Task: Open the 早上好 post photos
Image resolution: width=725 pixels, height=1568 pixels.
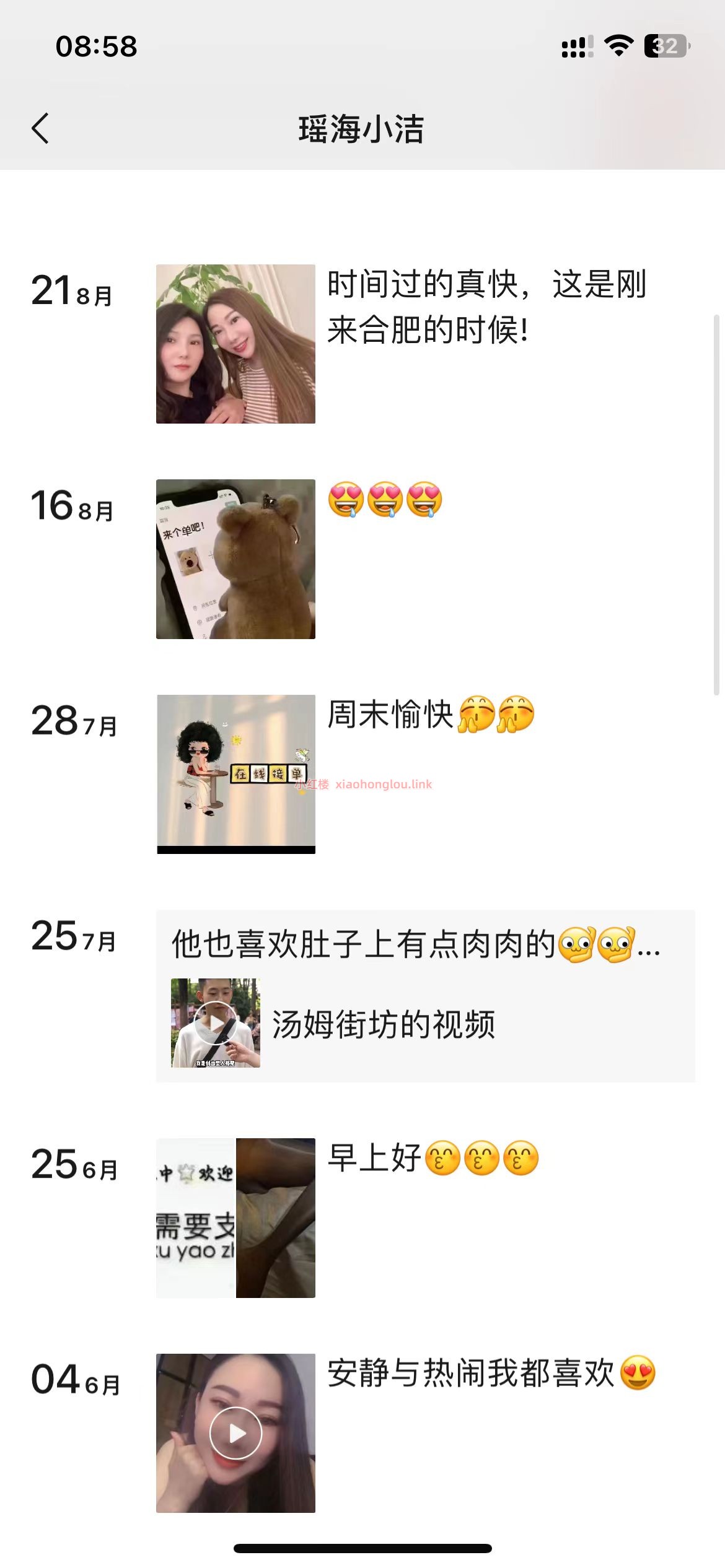Action: (235, 1217)
